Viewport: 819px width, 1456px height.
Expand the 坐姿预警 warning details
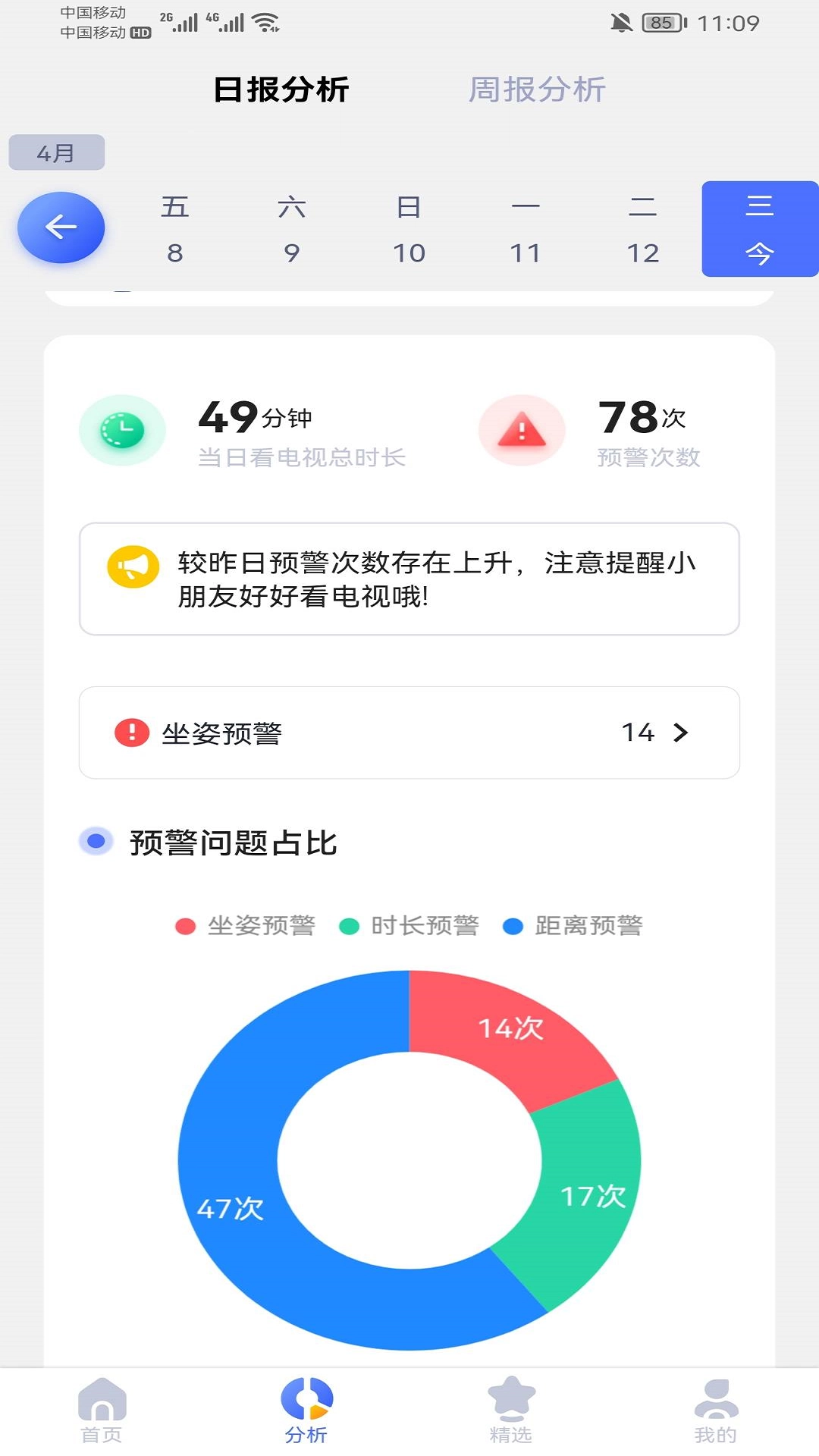click(409, 733)
